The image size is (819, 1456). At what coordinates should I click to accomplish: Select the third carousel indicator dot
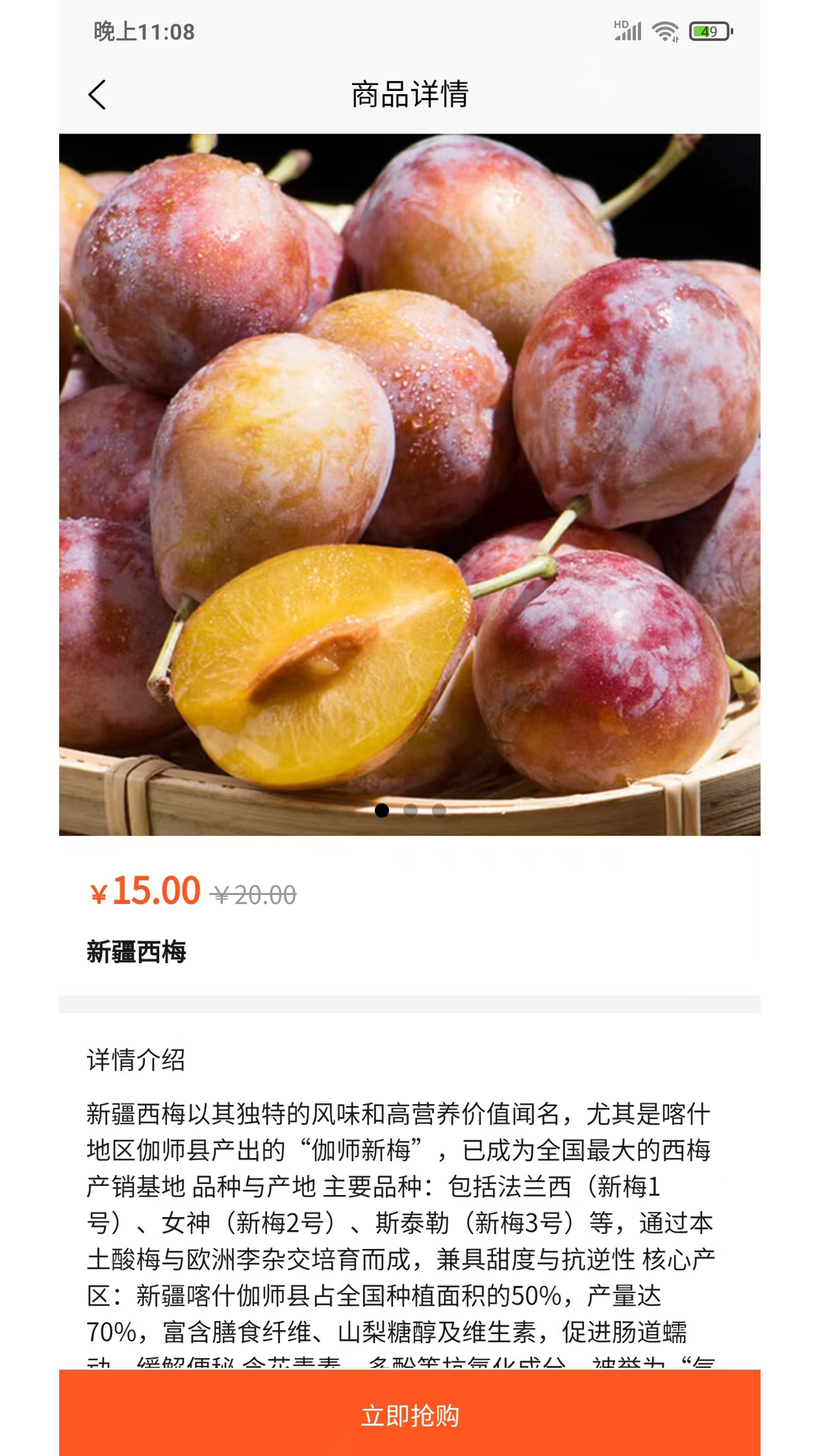point(438,811)
